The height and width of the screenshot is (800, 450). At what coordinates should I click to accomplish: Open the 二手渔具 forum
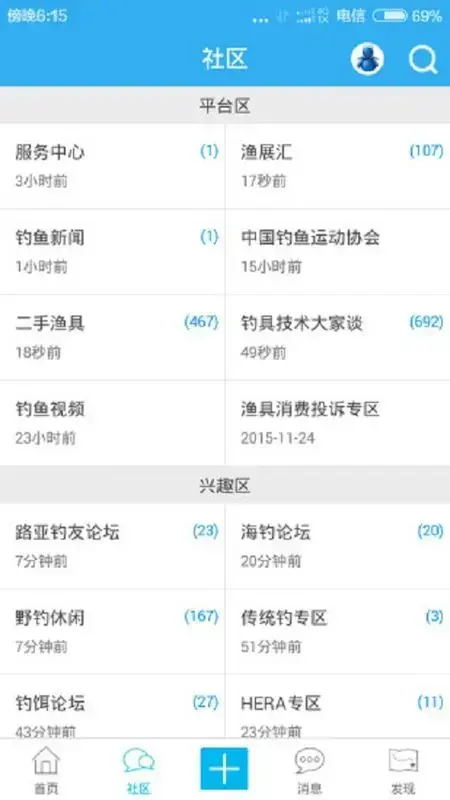coord(112,338)
